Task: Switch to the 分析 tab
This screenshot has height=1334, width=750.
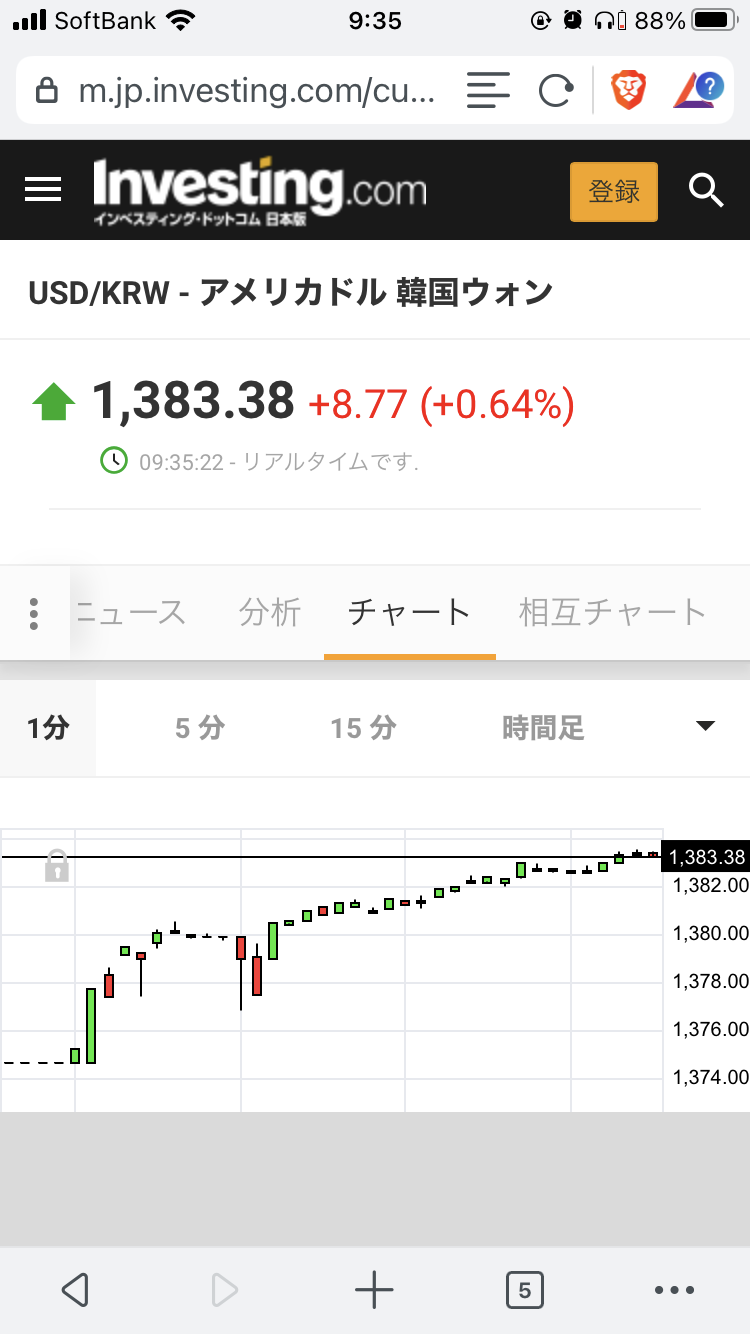Action: (x=270, y=612)
